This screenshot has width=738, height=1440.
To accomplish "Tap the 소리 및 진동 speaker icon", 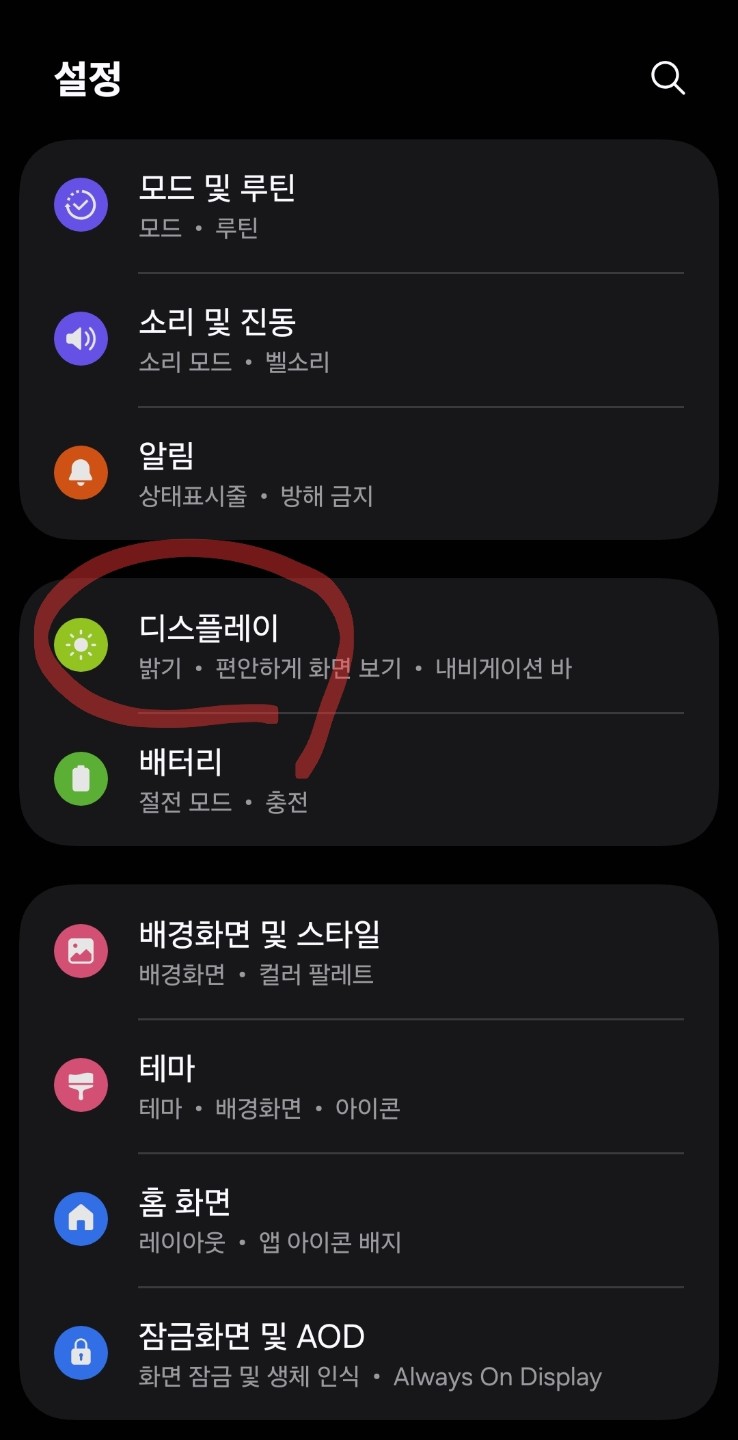I will pos(81,338).
